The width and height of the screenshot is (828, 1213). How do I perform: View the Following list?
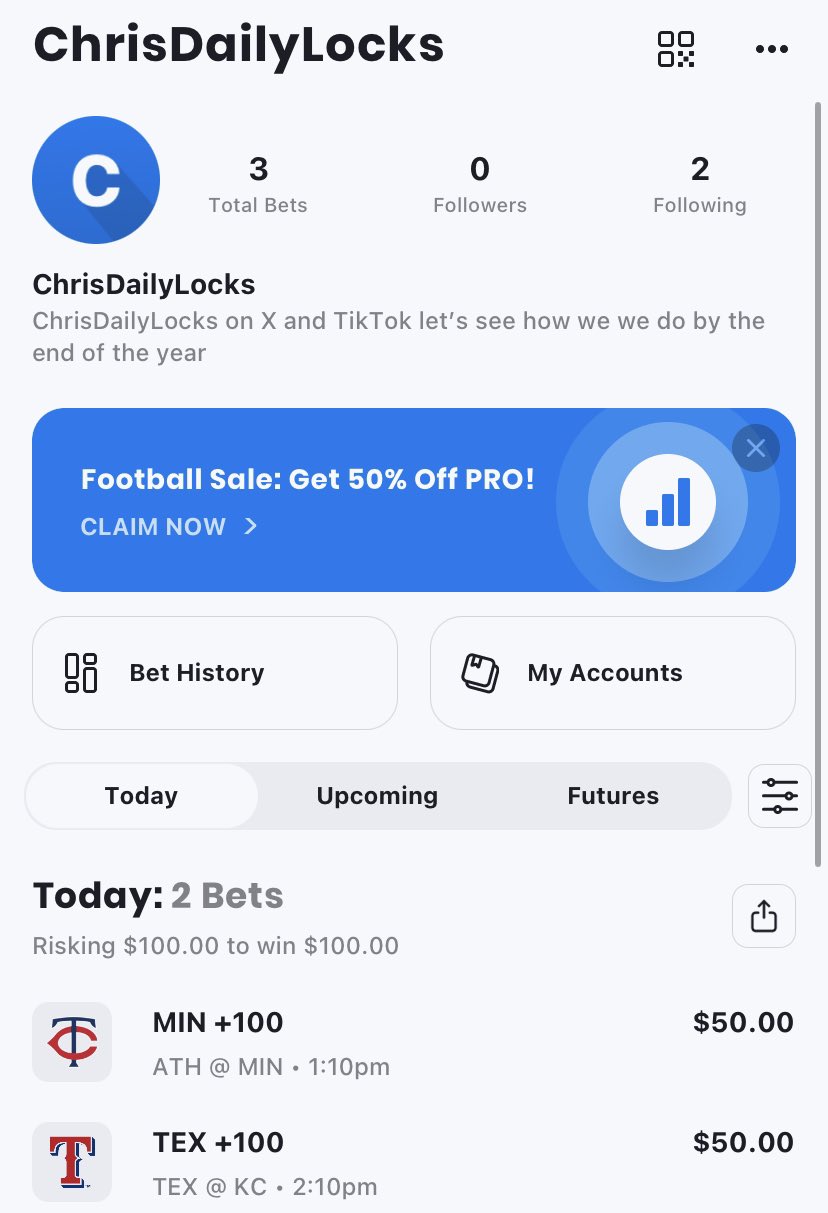699,184
